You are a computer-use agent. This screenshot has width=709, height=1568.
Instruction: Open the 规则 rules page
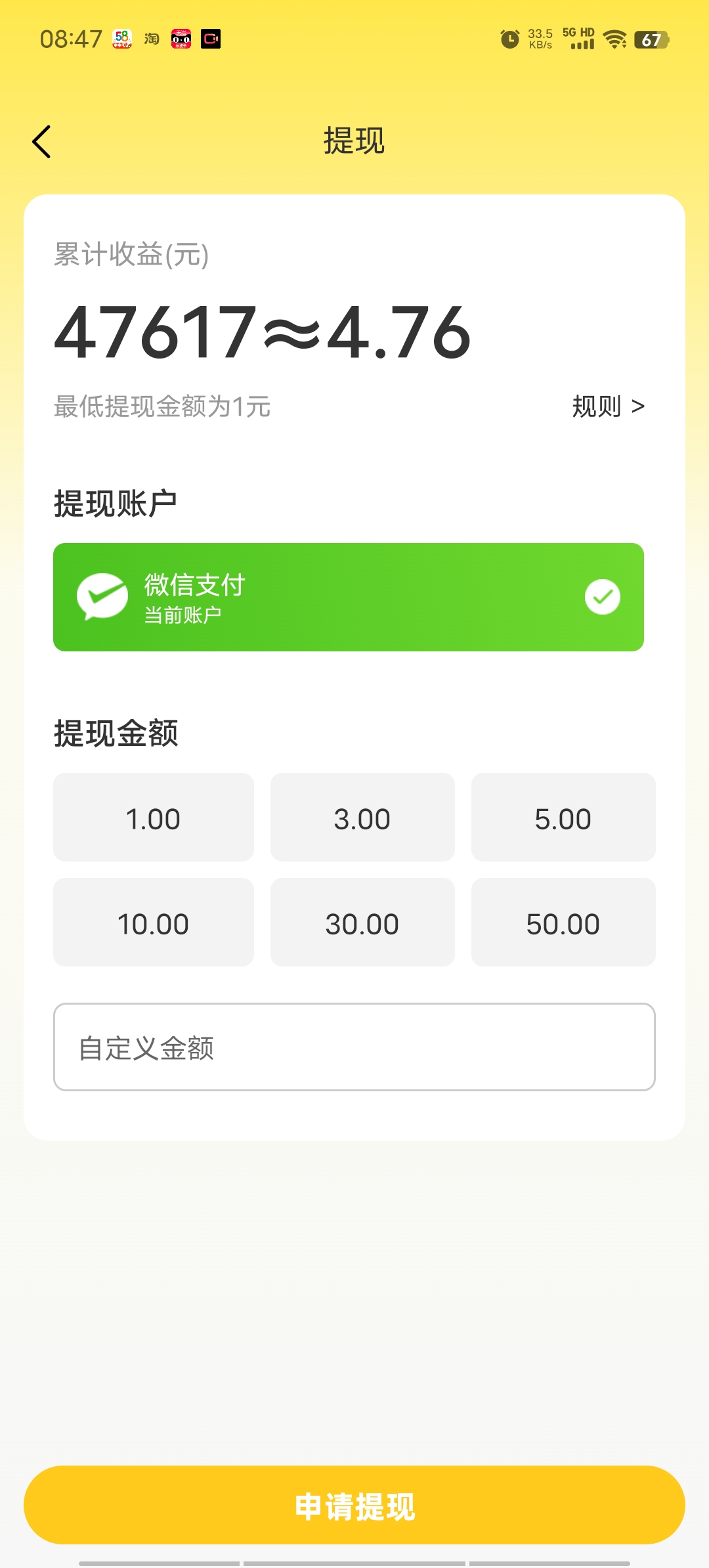[597, 407]
